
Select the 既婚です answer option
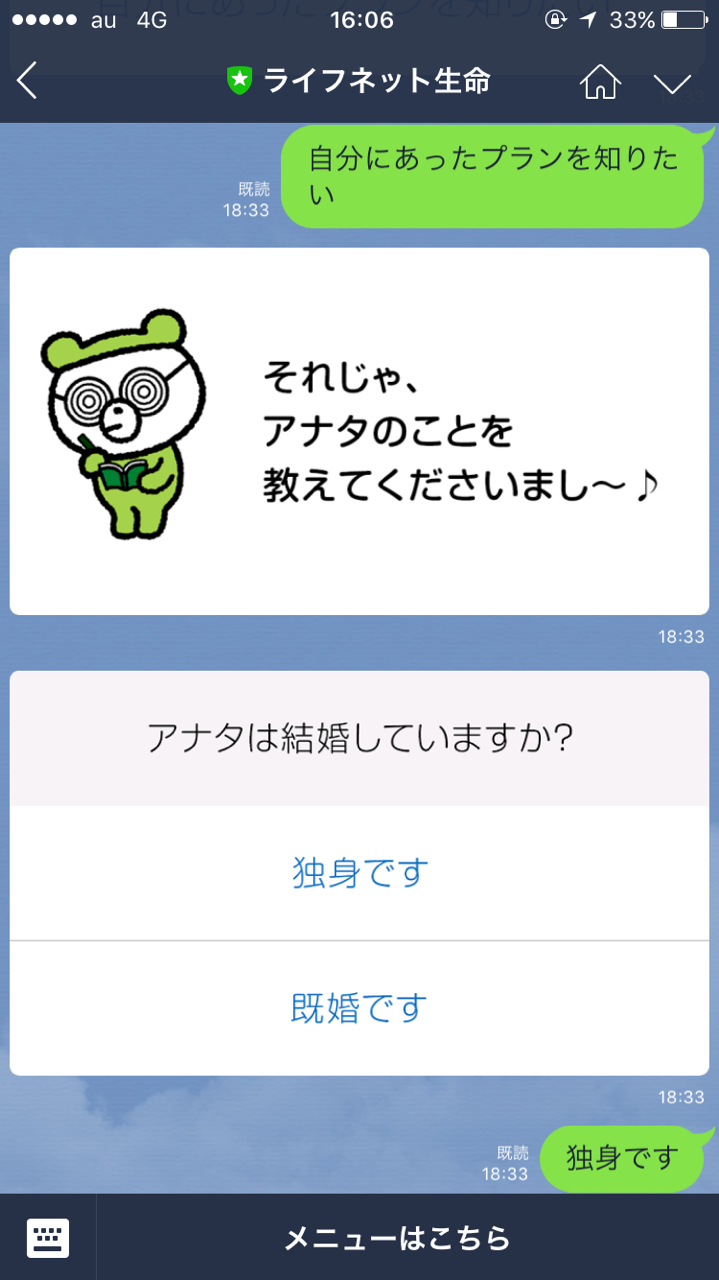tap(359, 1008)
